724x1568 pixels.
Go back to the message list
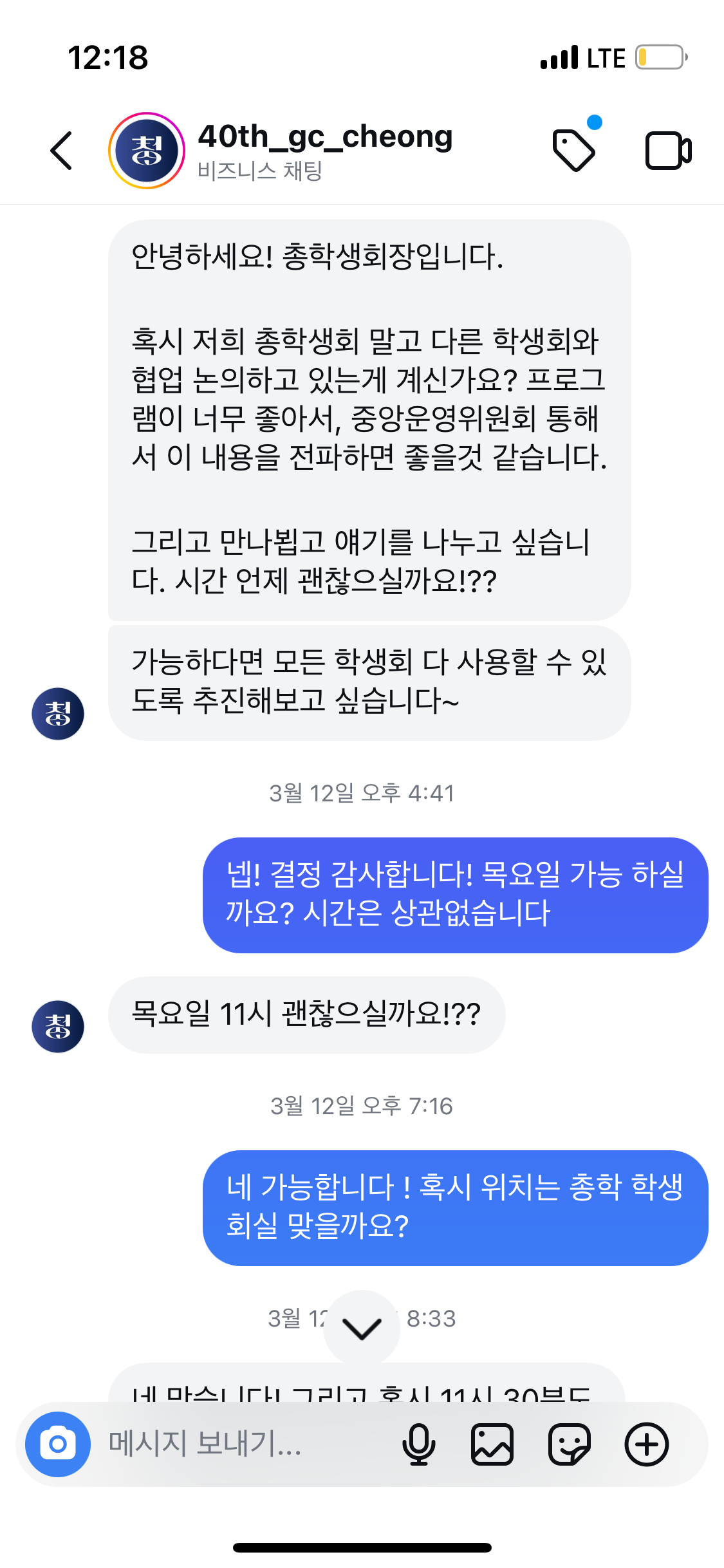[x=62, y=151]
